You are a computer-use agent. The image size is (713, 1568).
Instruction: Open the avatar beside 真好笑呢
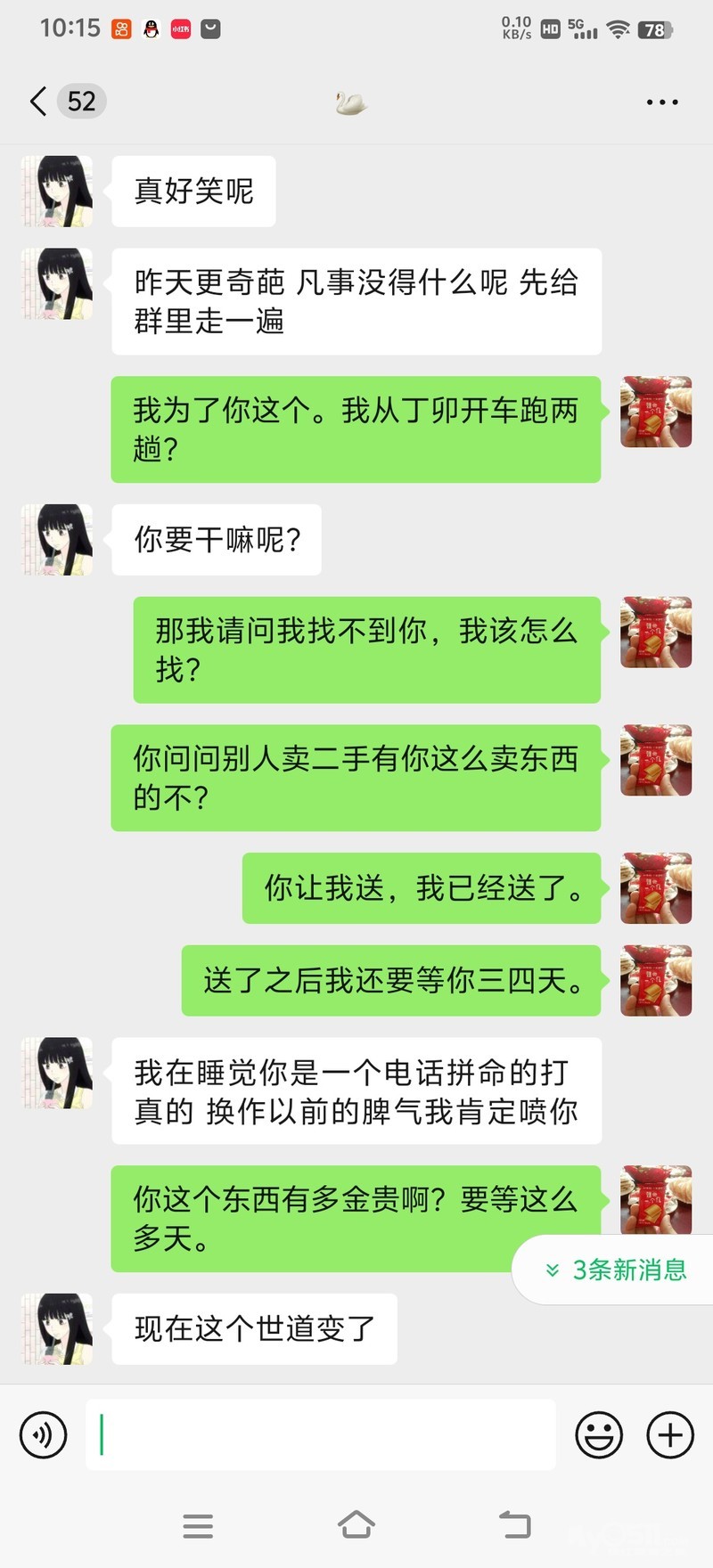[x=58, y=192]
